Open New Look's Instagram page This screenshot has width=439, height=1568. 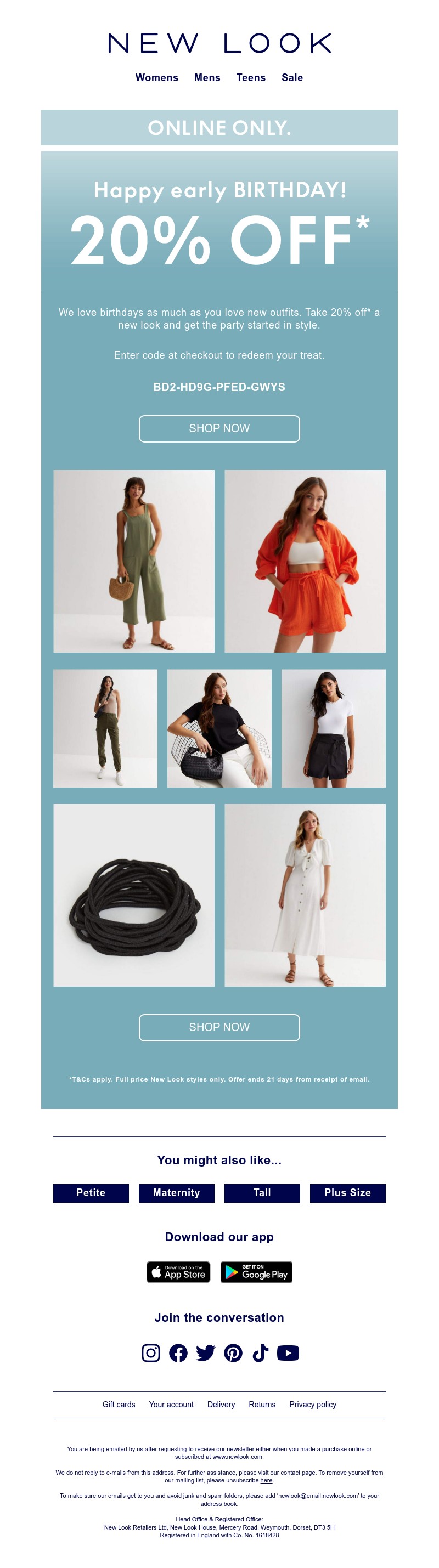[x=151, y=1352]
